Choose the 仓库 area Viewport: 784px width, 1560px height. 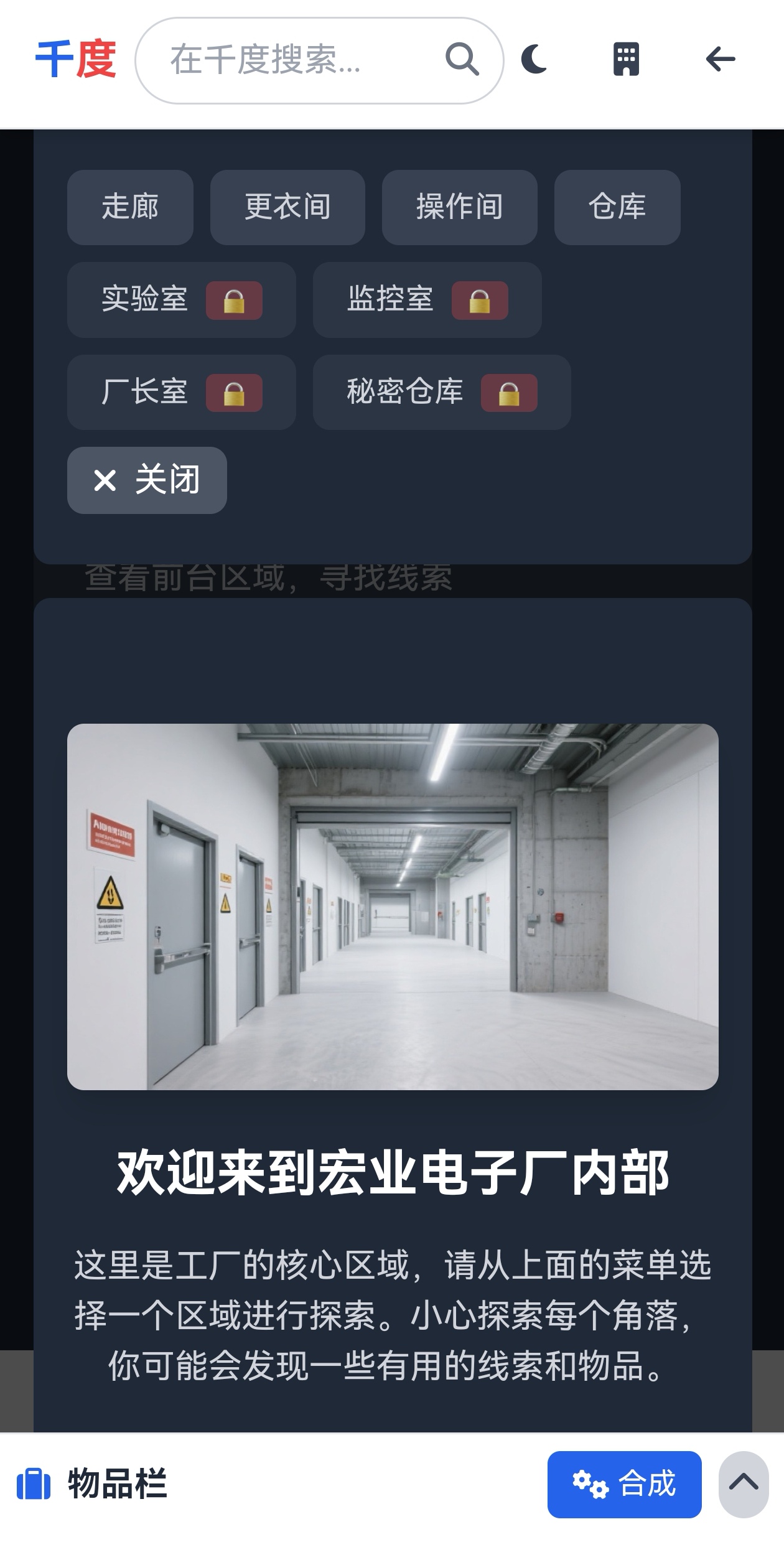[x=617, y=207]
